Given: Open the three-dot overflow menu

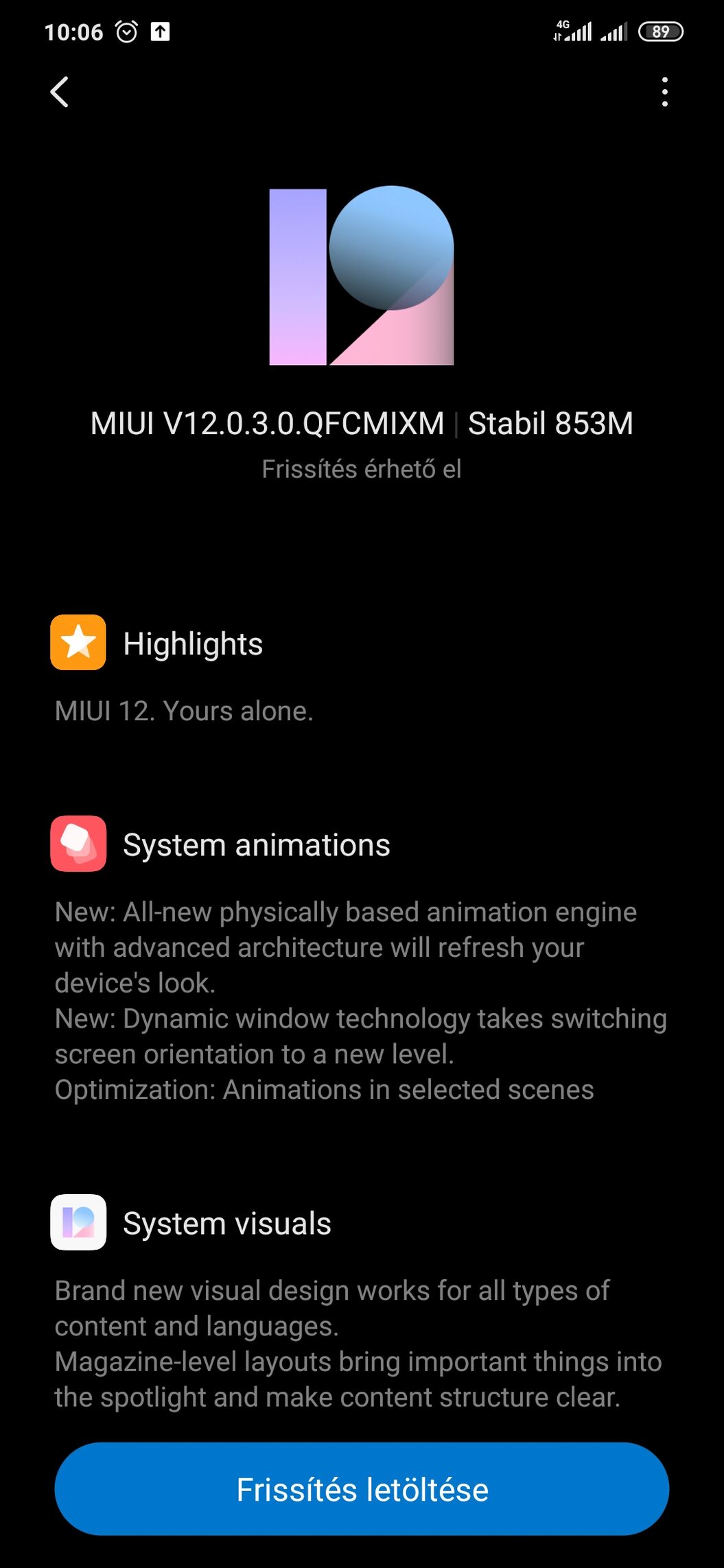Looking at the screenshot, I should (664, 92).
